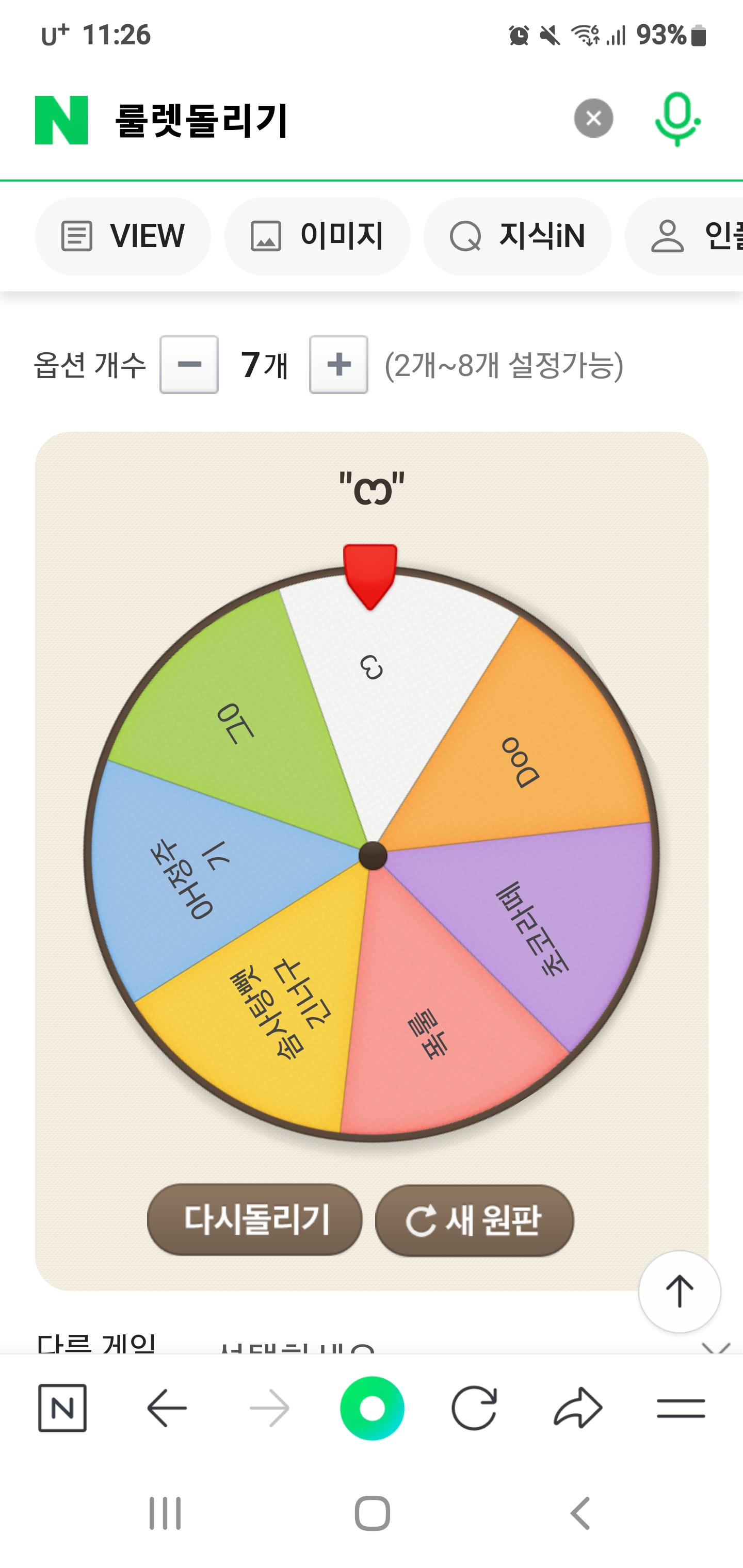
Task: Open the browser menu lines
Action: pos(681,1408)
